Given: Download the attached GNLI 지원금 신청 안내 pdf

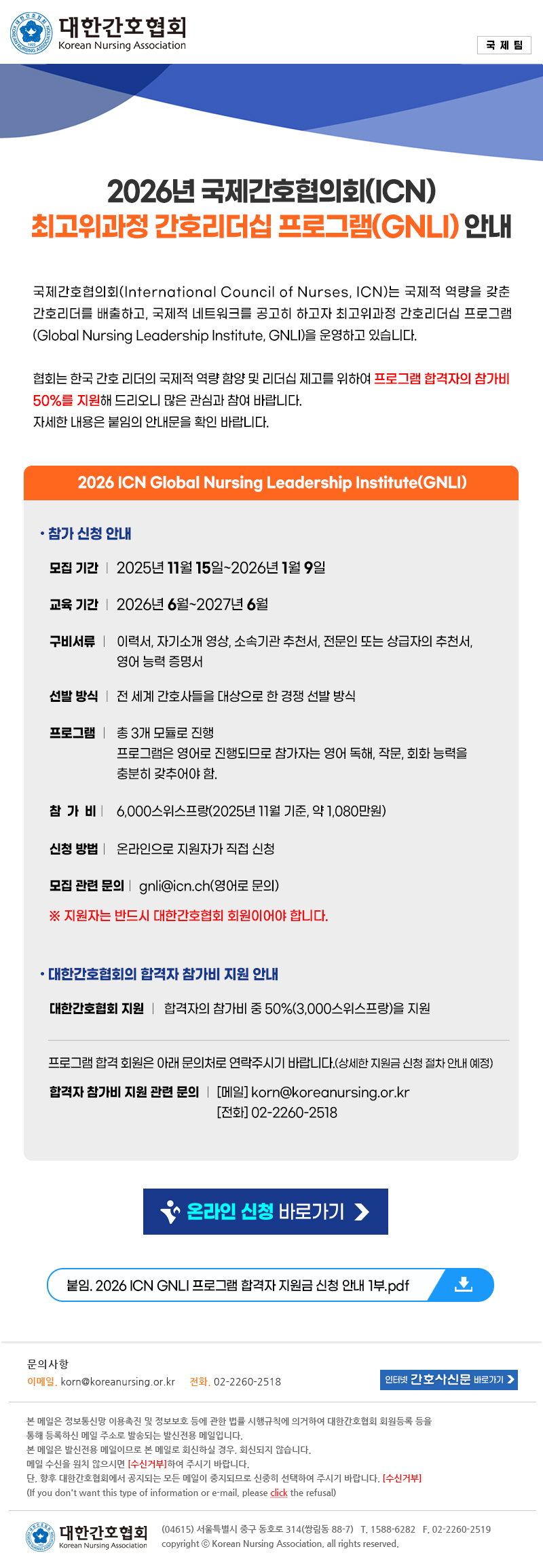Looking at the screenshot, I should (463, 1284).
